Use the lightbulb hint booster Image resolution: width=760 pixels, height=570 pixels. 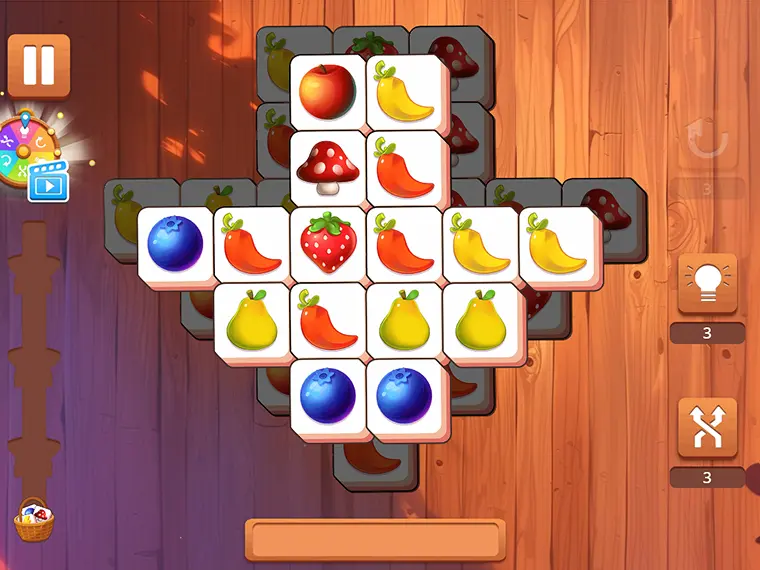pyautogui.click(x=707, y=284)
